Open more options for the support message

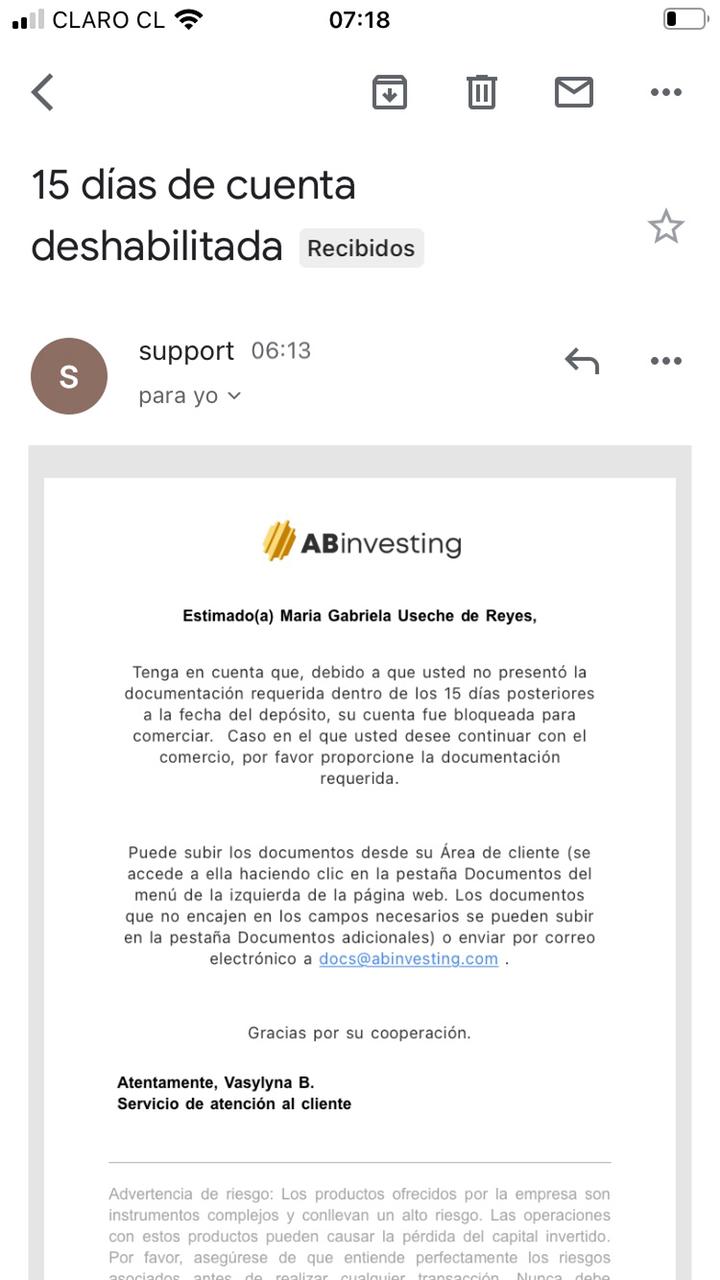(666, 361)
